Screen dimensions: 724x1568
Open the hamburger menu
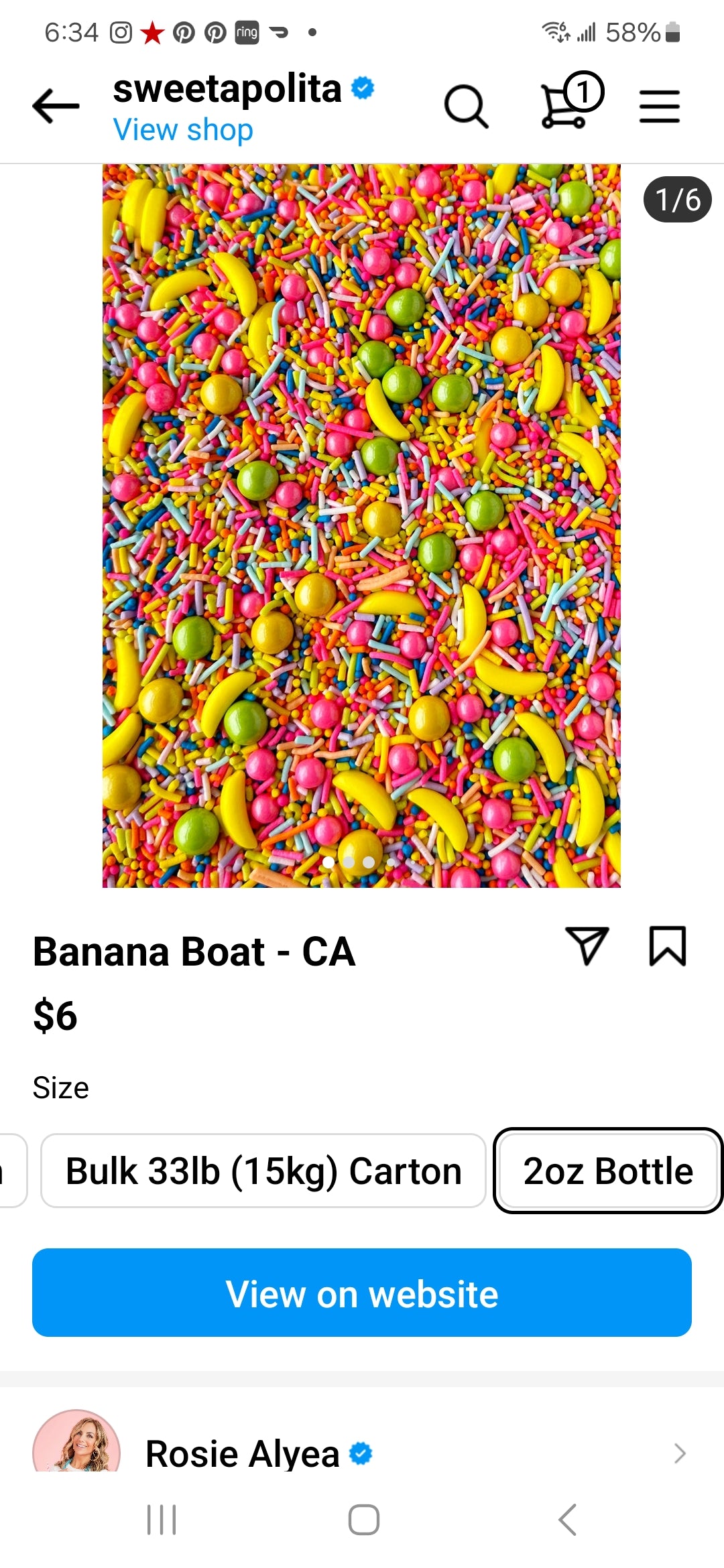[660, 106]
